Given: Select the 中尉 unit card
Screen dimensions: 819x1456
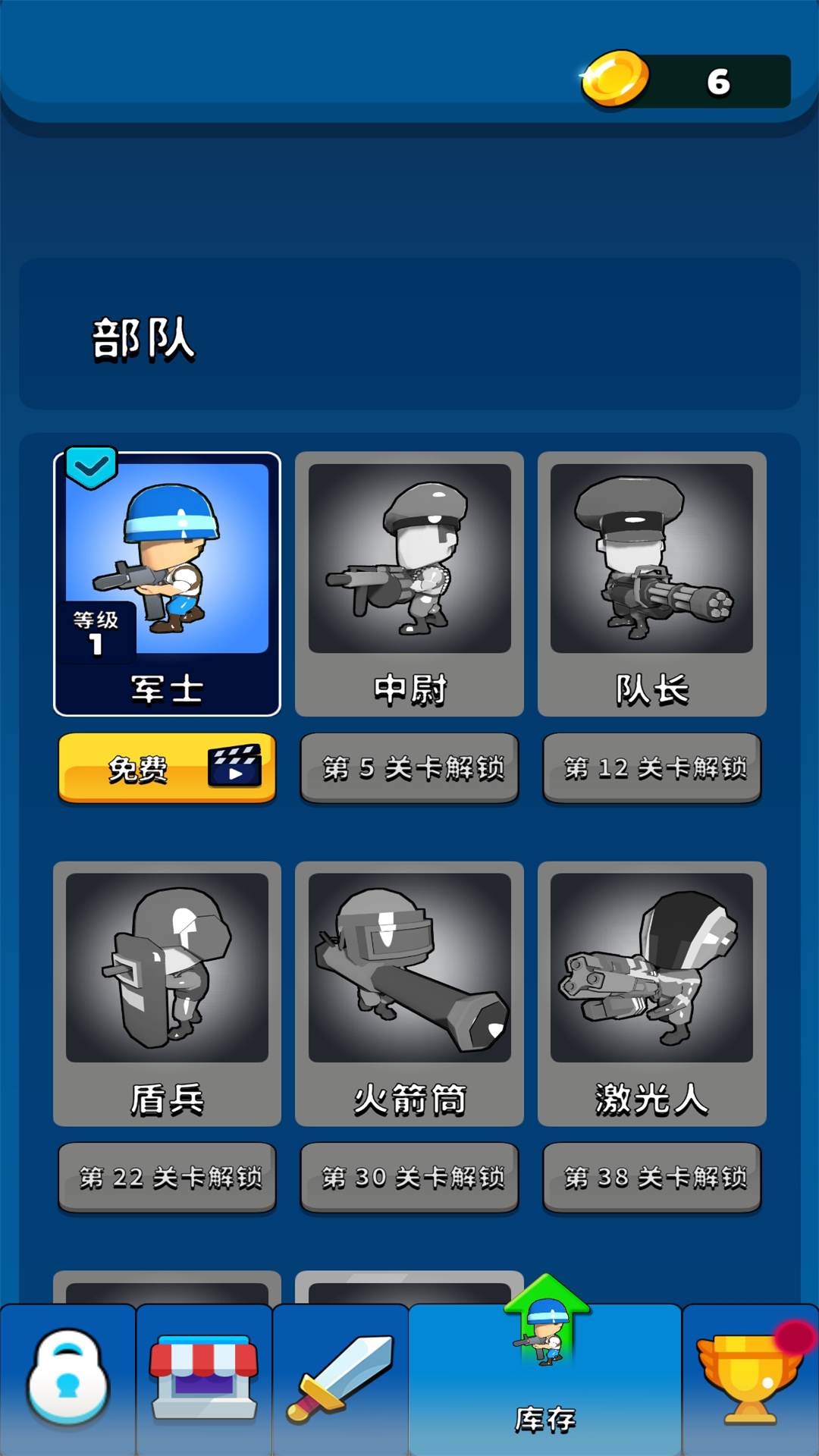Looking at the screenshot, I should click(409, 584).
